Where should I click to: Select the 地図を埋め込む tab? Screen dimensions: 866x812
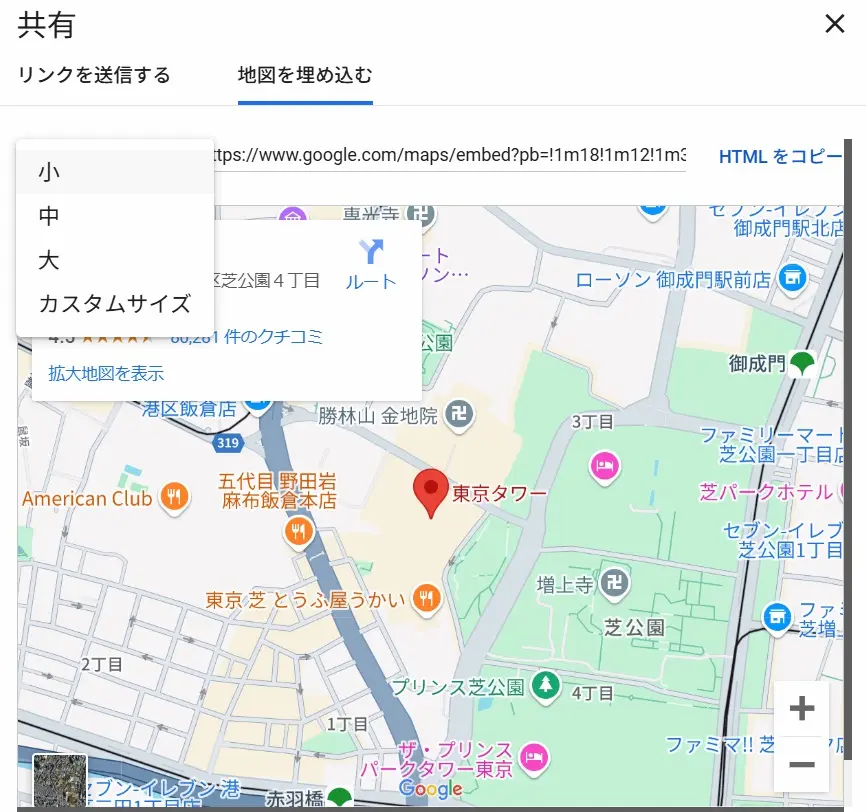[305, 75]
